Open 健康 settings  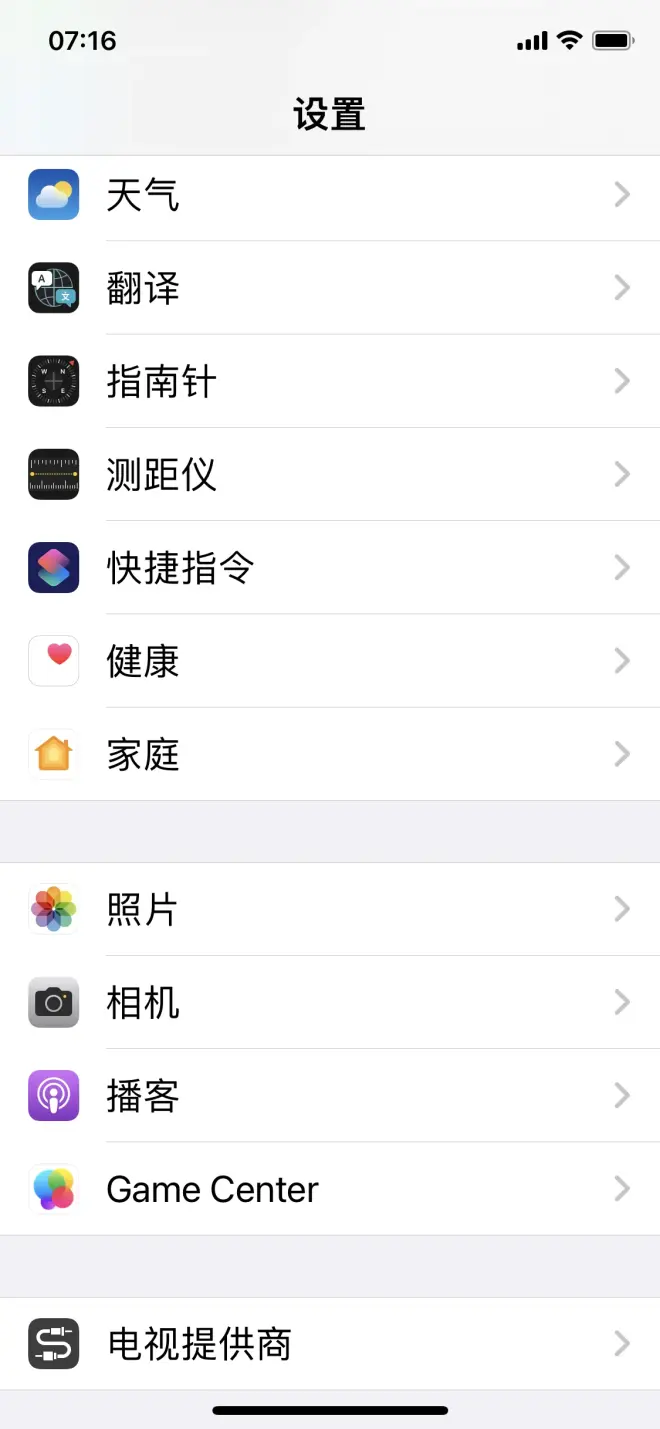click(330, 661)
